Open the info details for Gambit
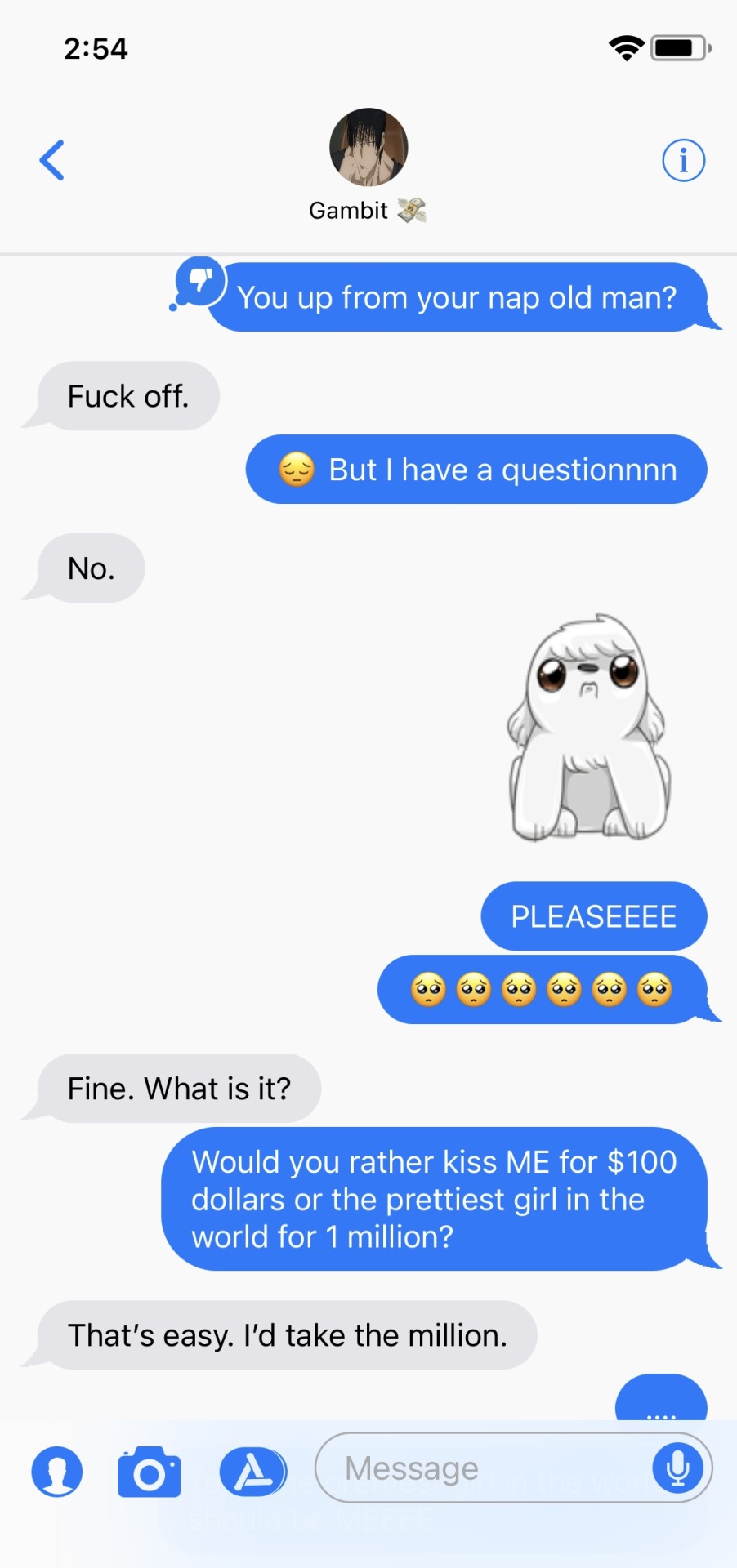Viewport: 737px width, 1568px height. [683, 160]
